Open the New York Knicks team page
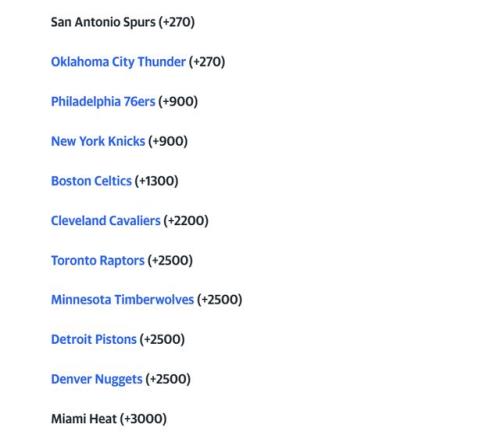 click(98, 141)
